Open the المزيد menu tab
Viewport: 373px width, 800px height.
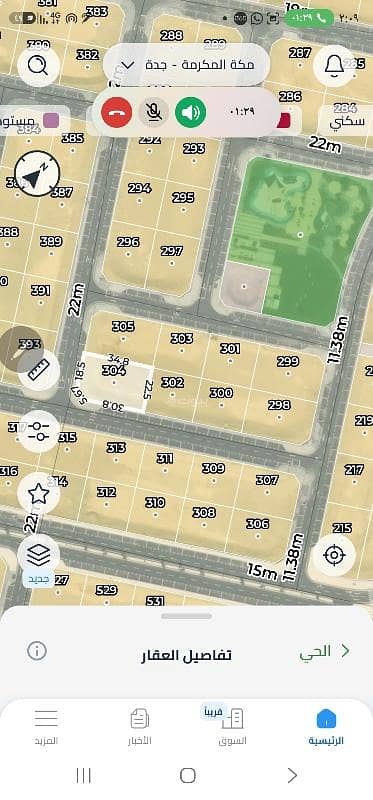click(46, 727)
